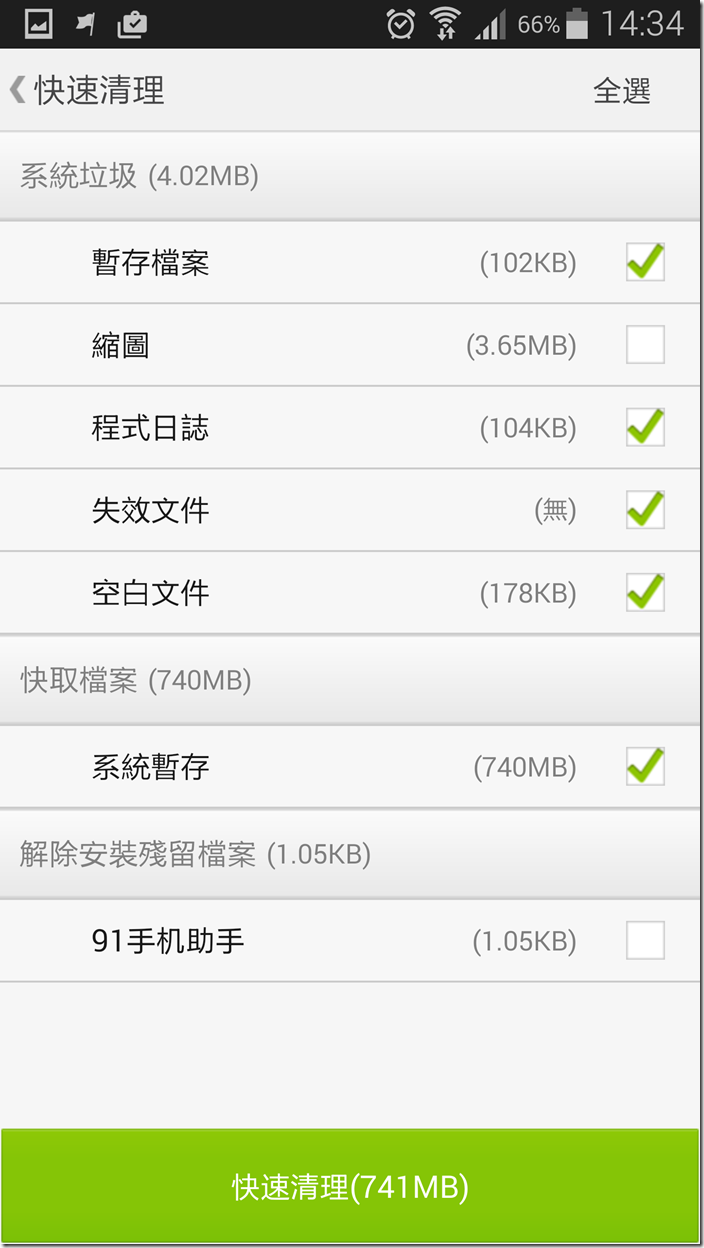Tap 全選 to select all items
The width and height of the screenshot is (704, 1248).
point(621,91)
